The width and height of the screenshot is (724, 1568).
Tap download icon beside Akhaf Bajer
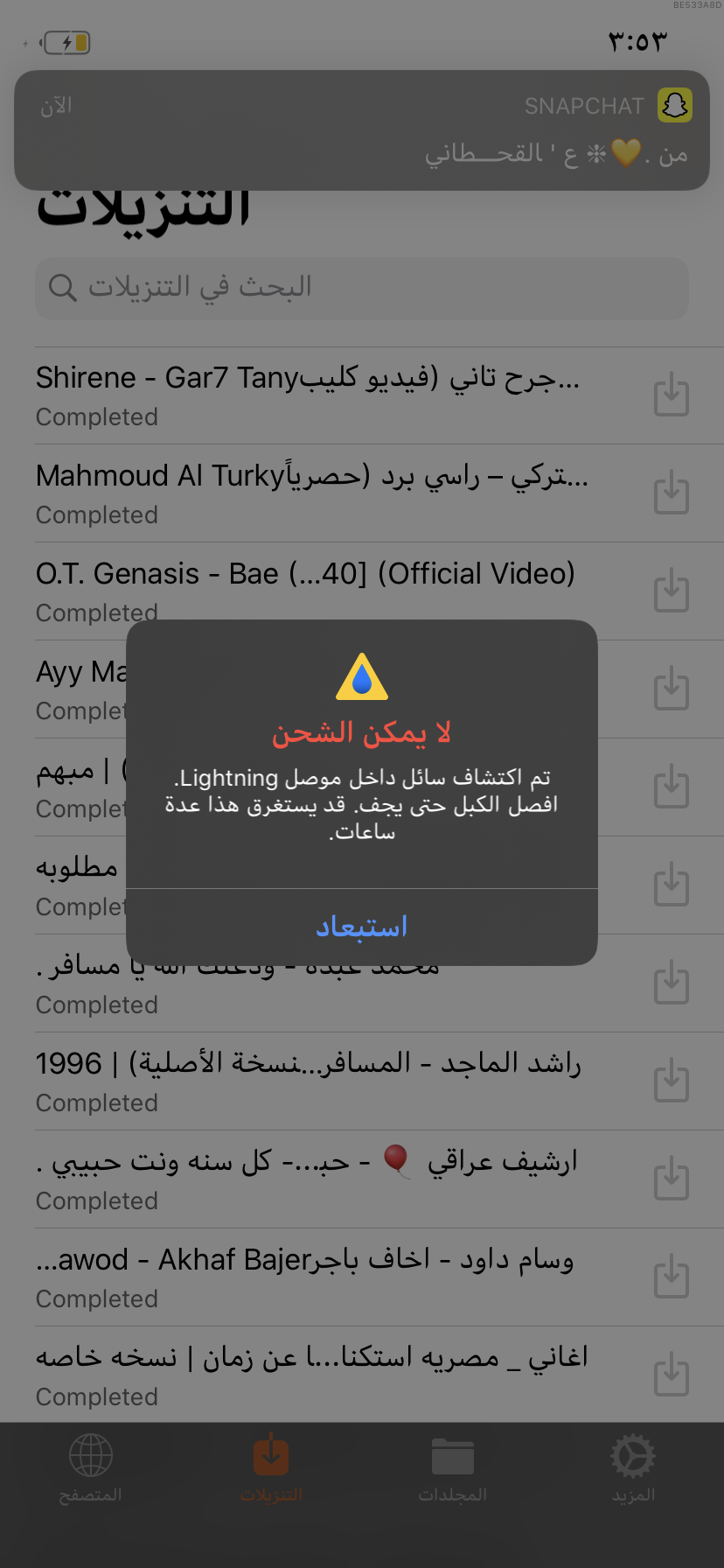pos(672,1277)
